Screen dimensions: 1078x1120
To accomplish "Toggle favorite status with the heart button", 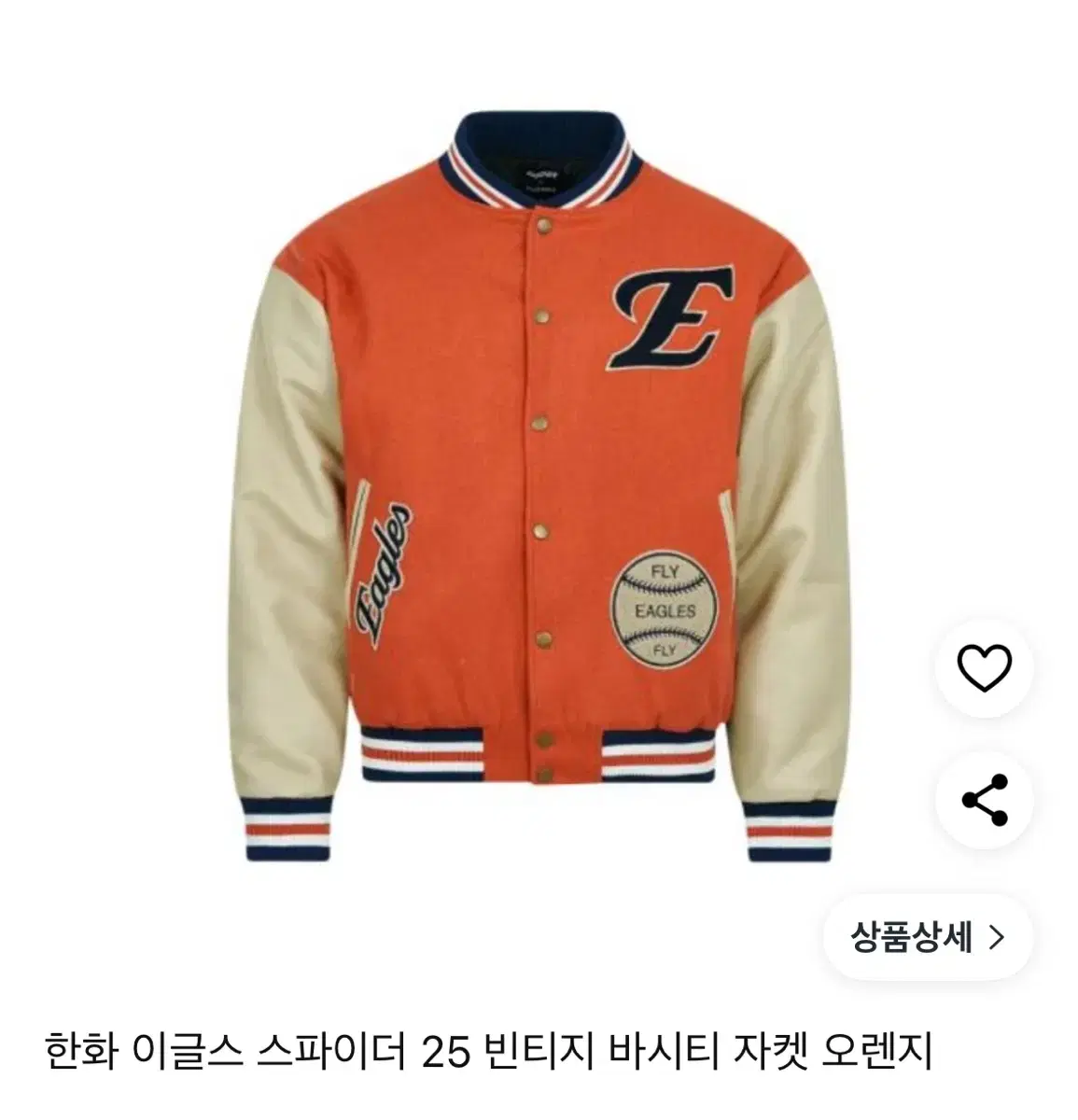I will pyautogui.click(x=987, y=666).
